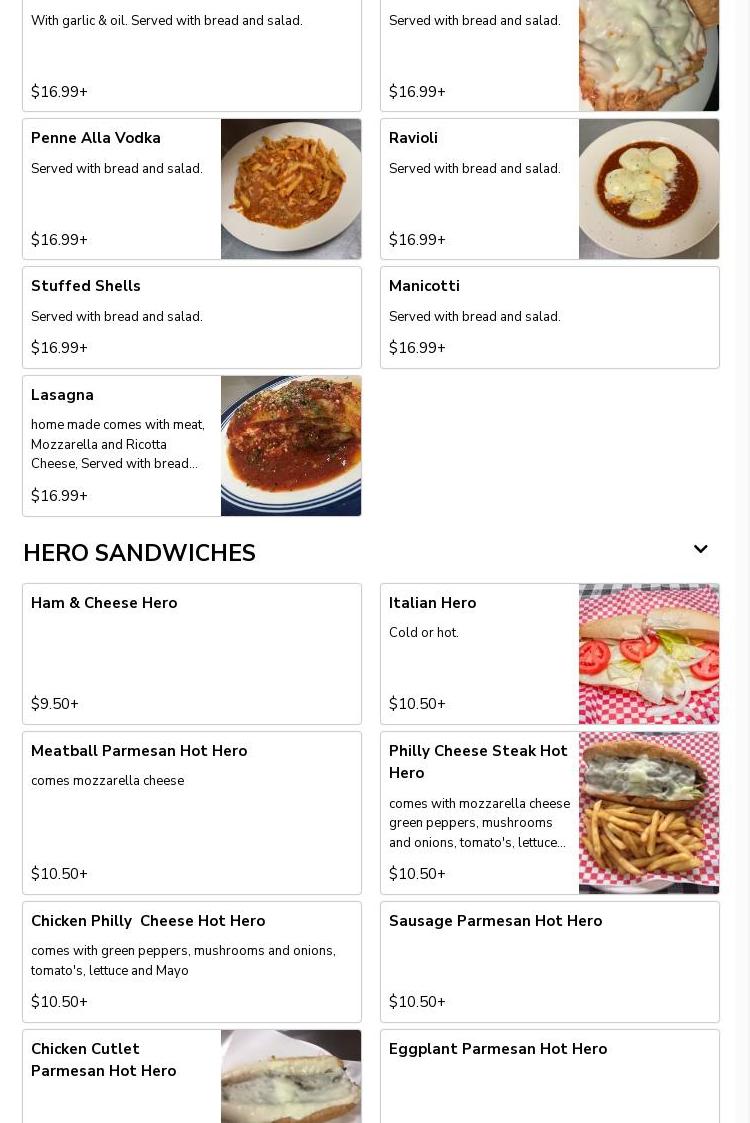
Task: Choose Chicken Philly Cheese Hot Hero
Action: tap(192, 962)
